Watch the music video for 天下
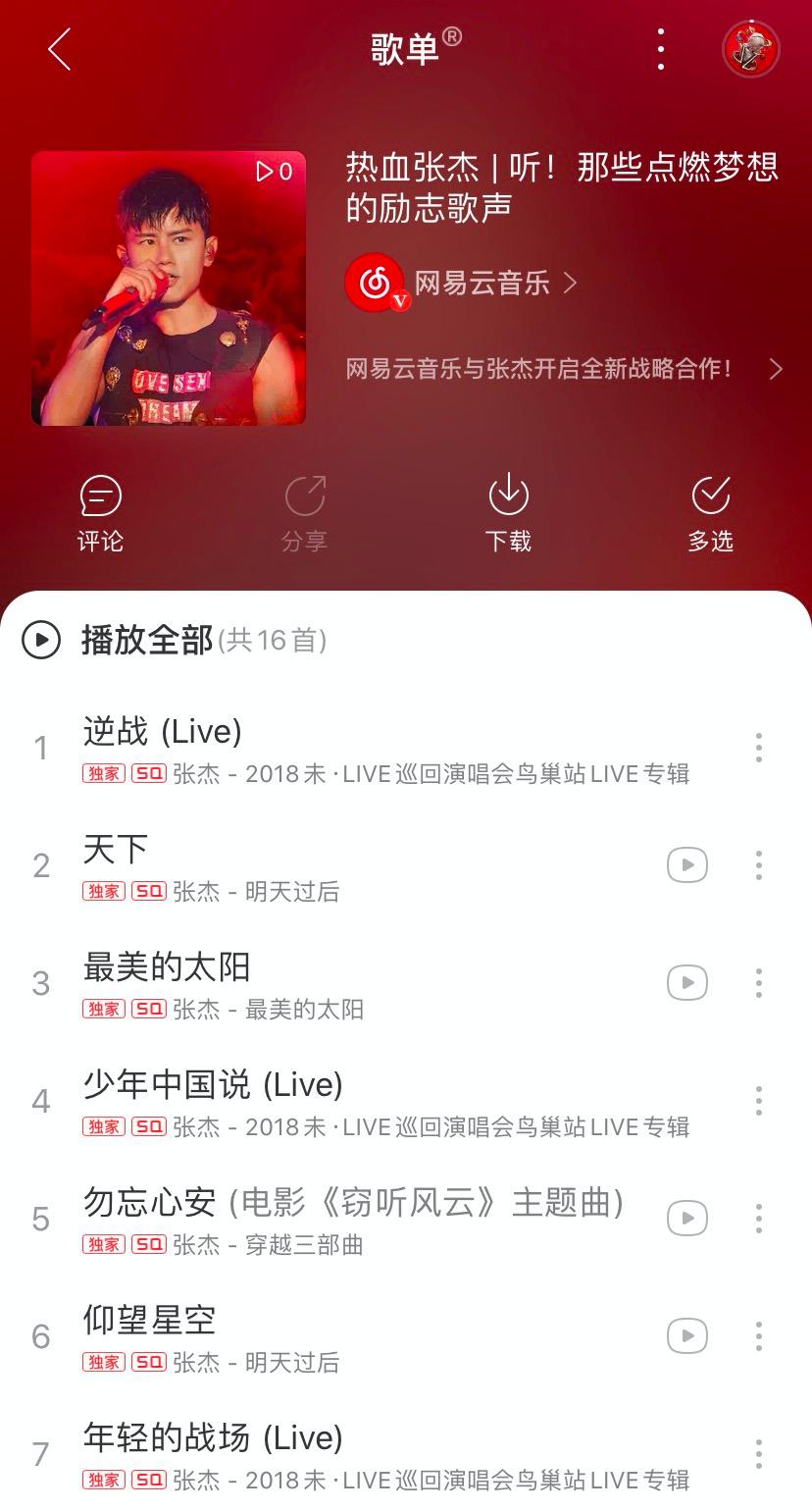 687,865
